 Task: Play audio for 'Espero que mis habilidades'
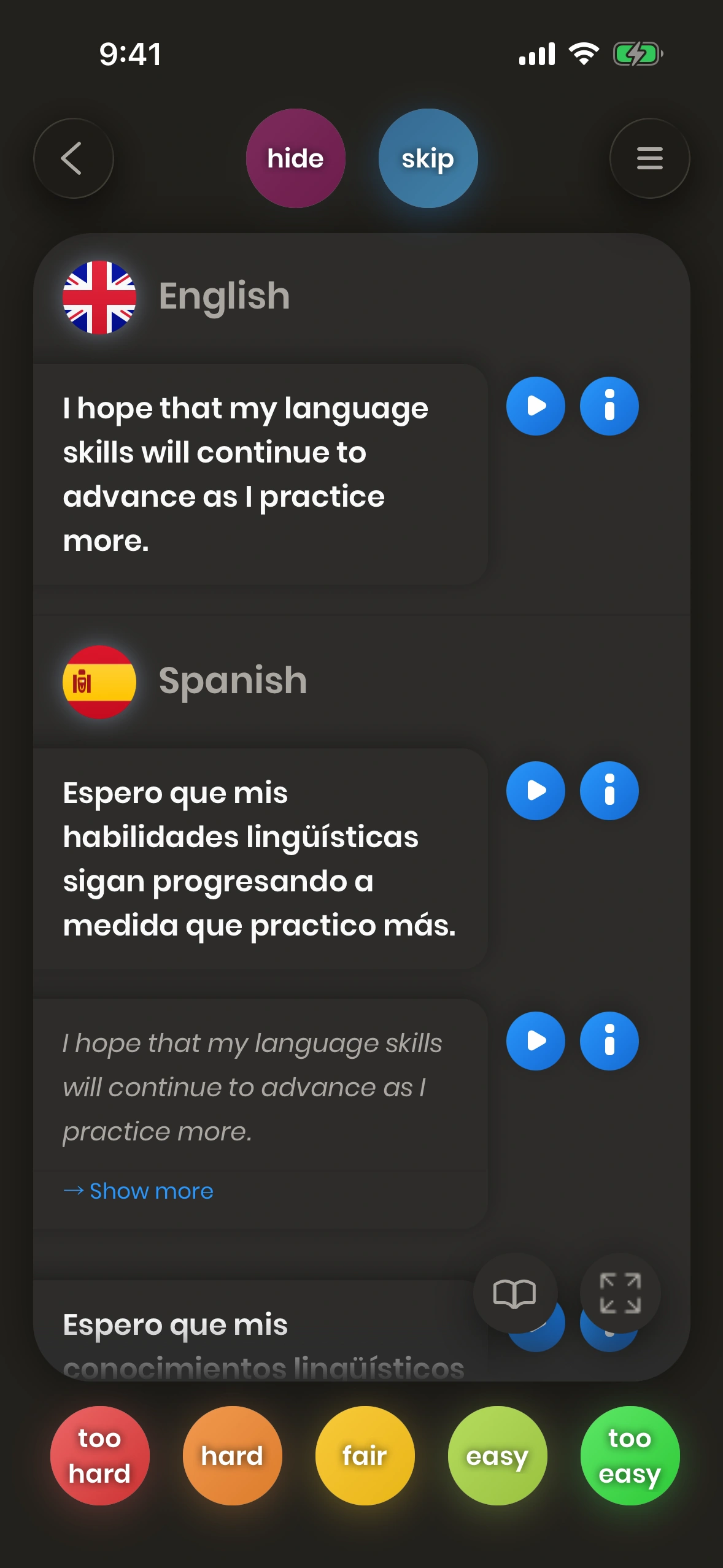coord(535,791)
